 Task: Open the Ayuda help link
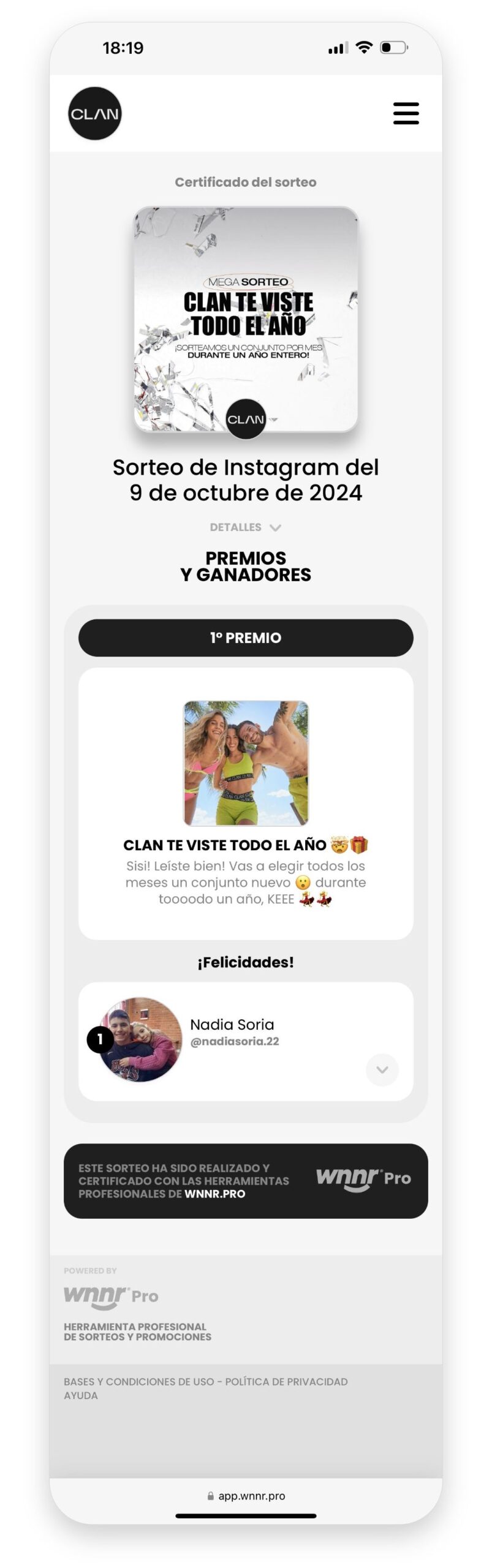click(81, 1395)
